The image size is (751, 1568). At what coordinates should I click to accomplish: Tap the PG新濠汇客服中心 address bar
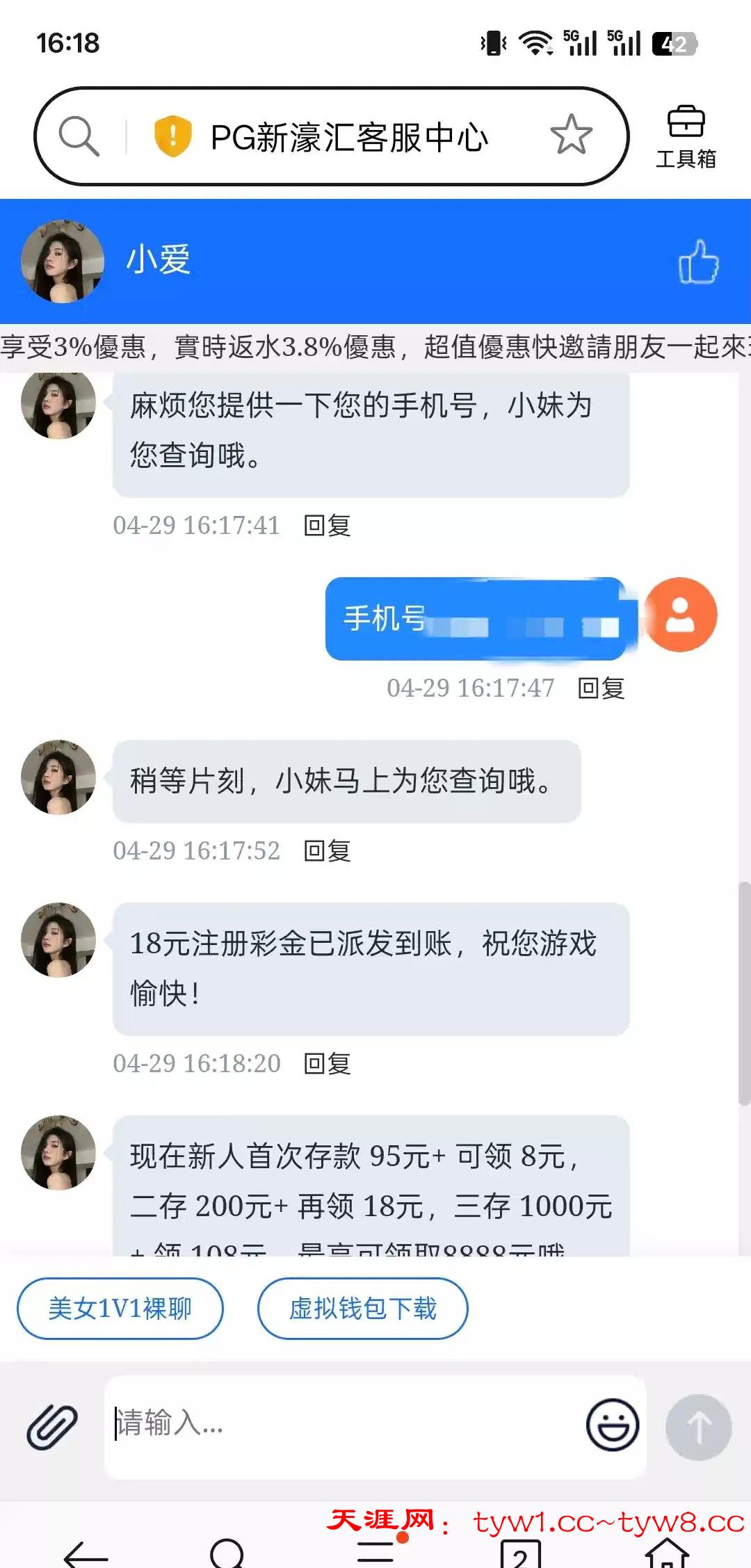(x=349, y=137)
